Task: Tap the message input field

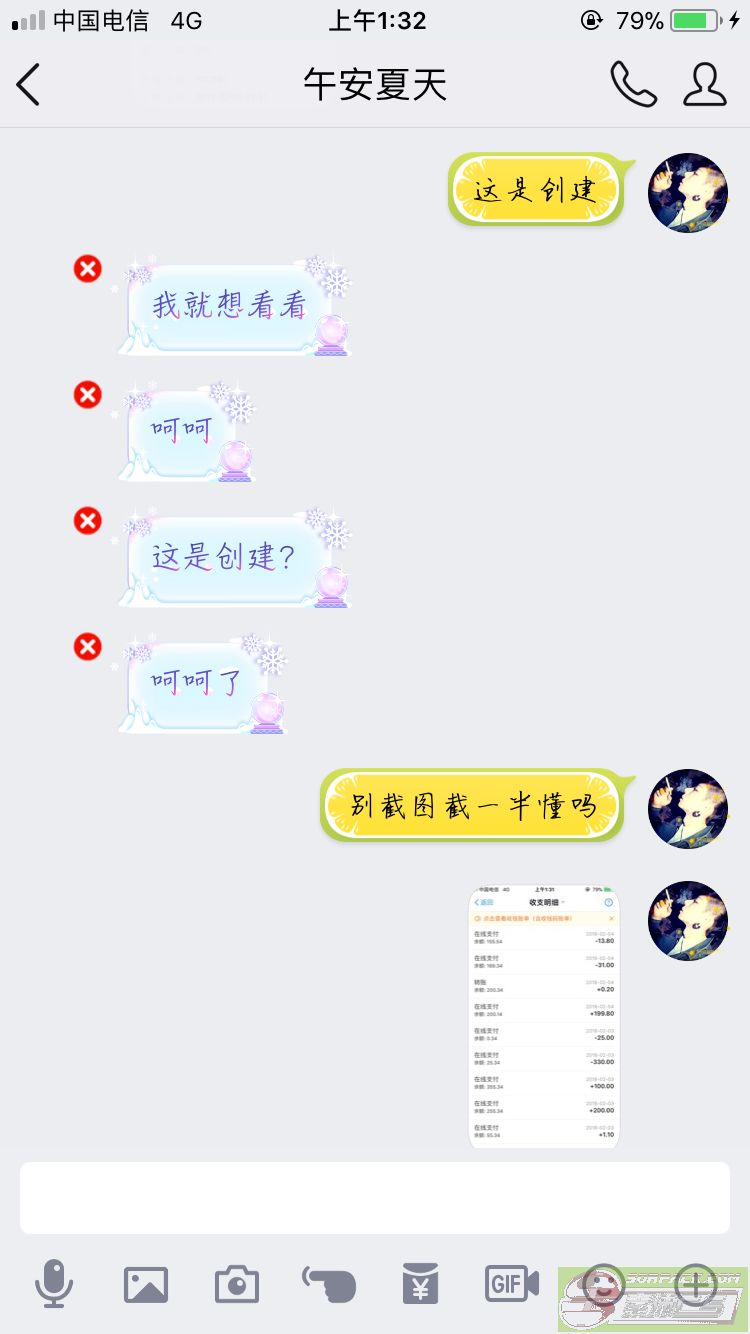Action: coord(375,1197)
